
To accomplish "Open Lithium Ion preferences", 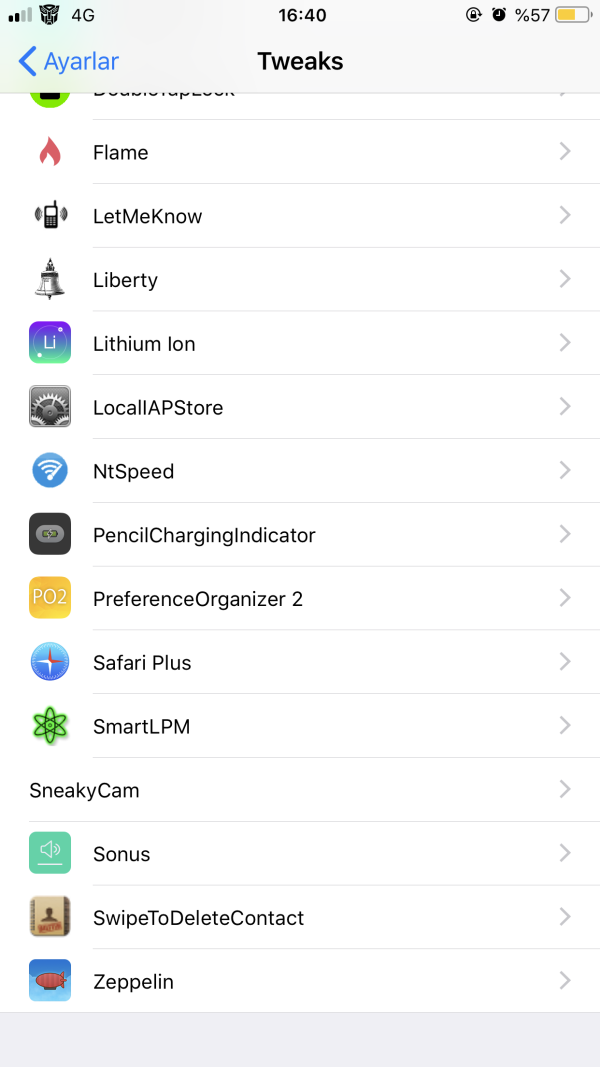I will [x=300, y=344].
